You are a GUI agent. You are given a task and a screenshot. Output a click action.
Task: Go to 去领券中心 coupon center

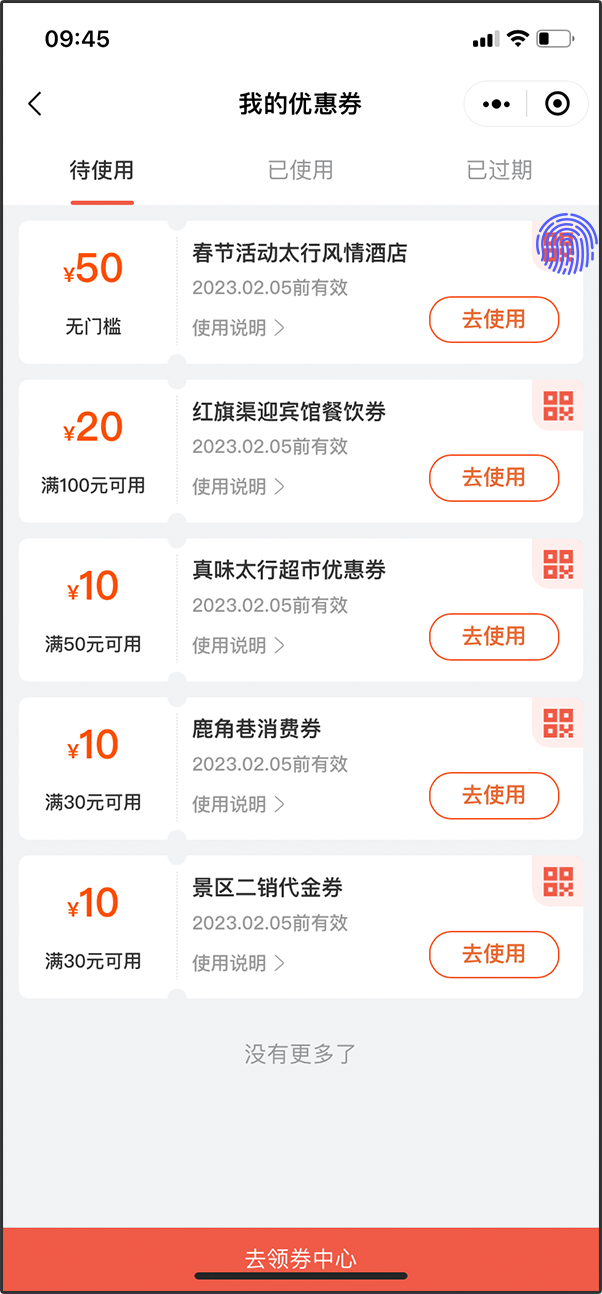point(300,1258)
